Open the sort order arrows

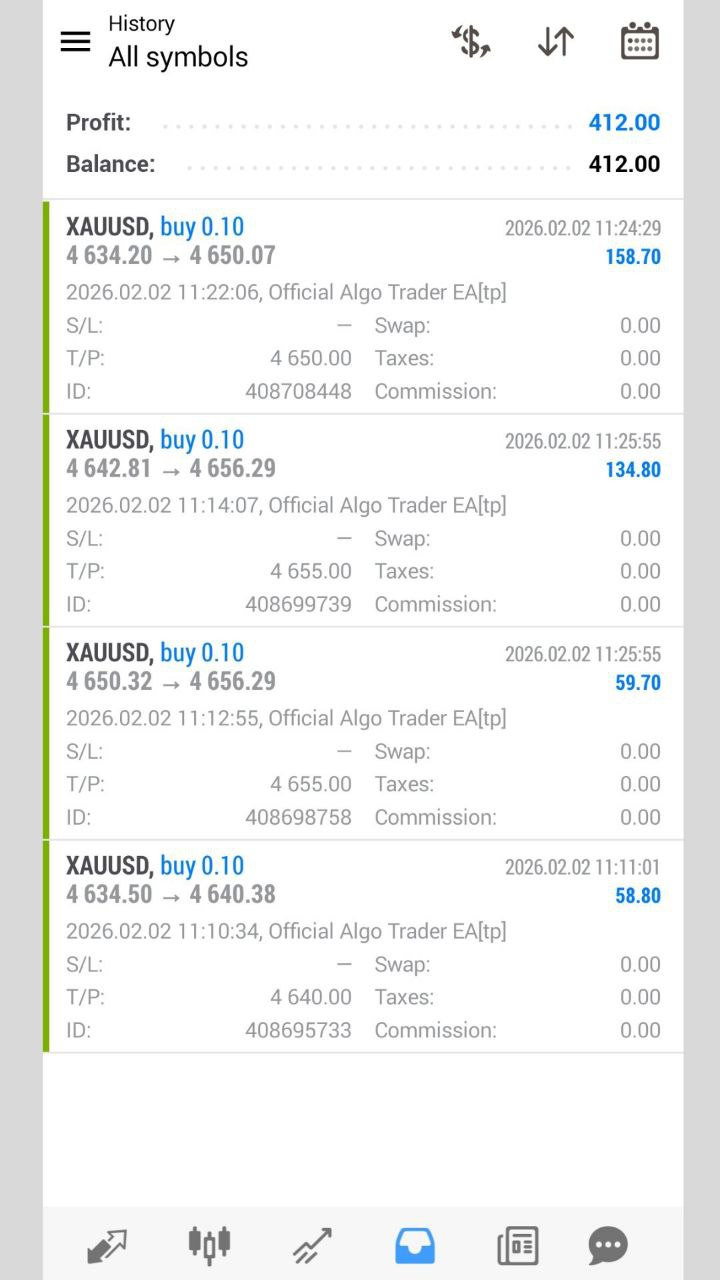tap(556, 42)
